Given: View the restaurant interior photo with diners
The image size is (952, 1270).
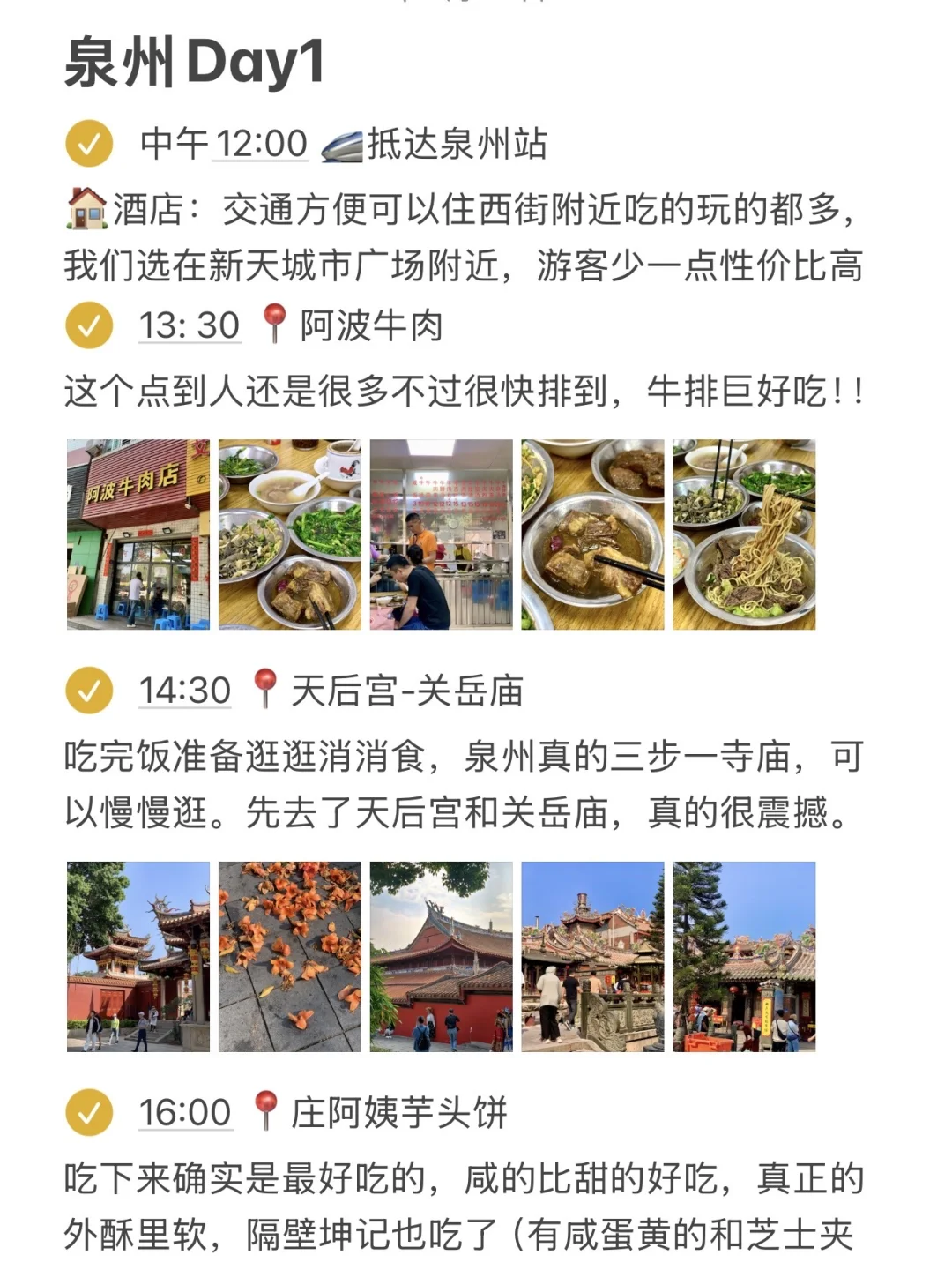Looking at the screenshot, I should coord(441,534).
